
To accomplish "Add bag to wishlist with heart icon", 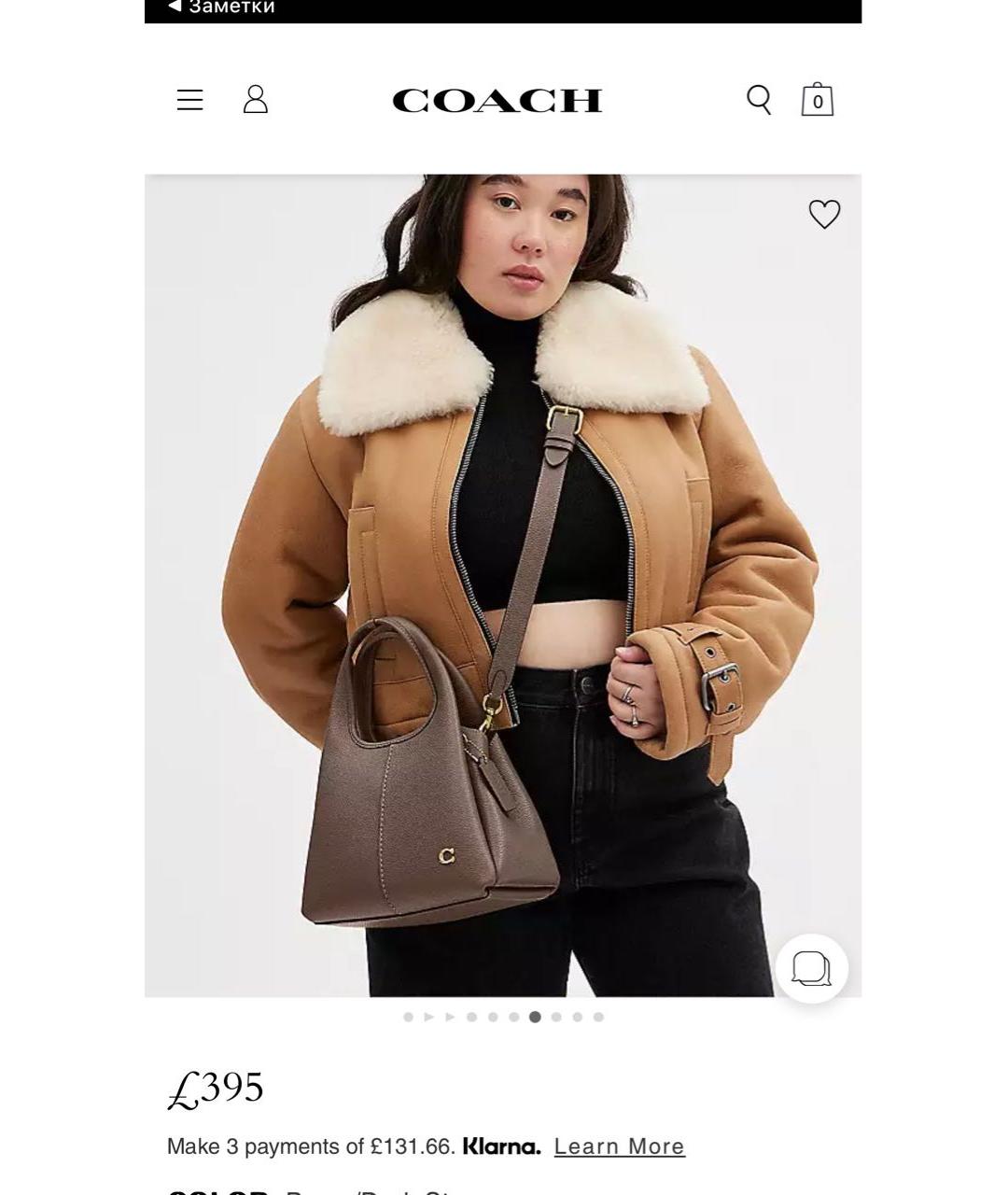I will pyautogui.click(x=823, y=214).
